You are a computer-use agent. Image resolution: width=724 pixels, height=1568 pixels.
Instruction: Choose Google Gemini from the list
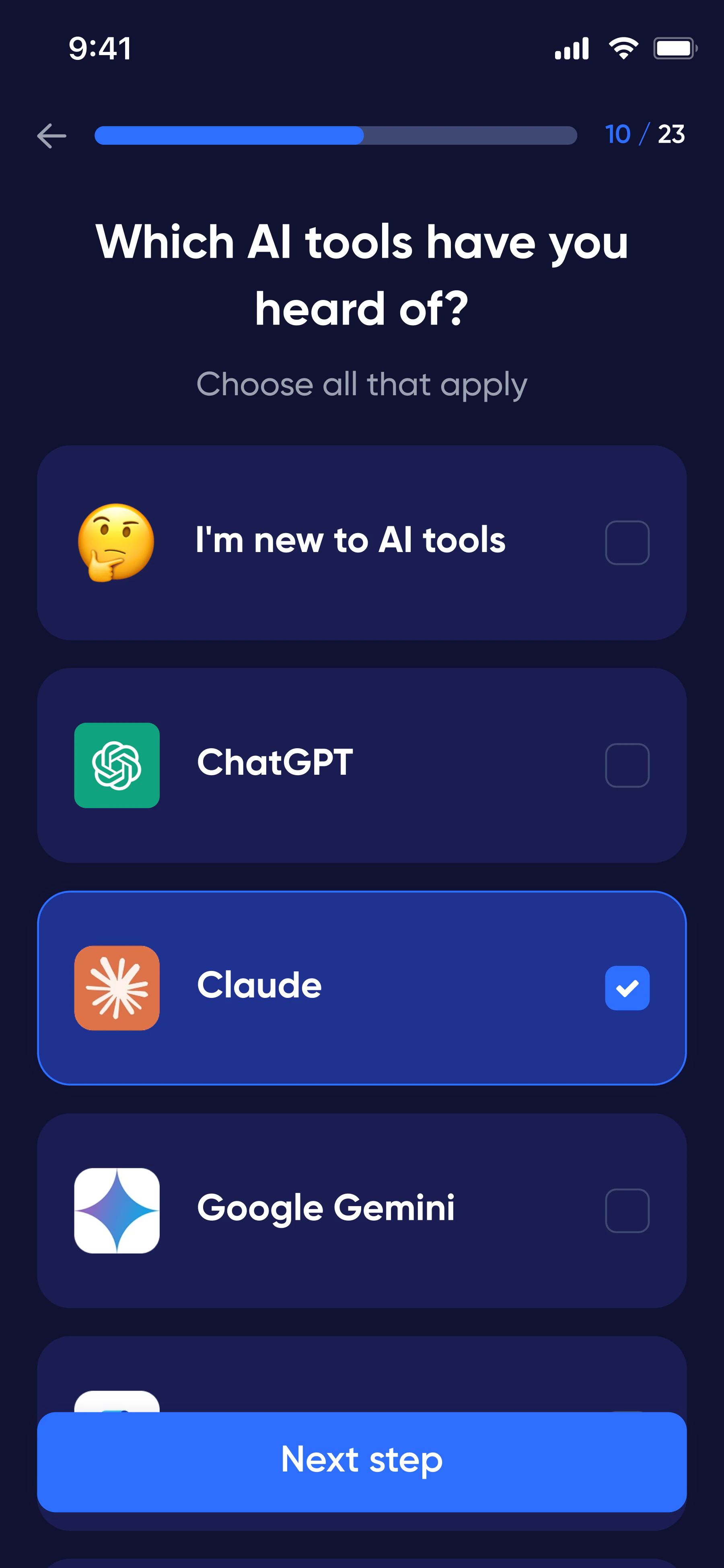(x=627, y=1211)
